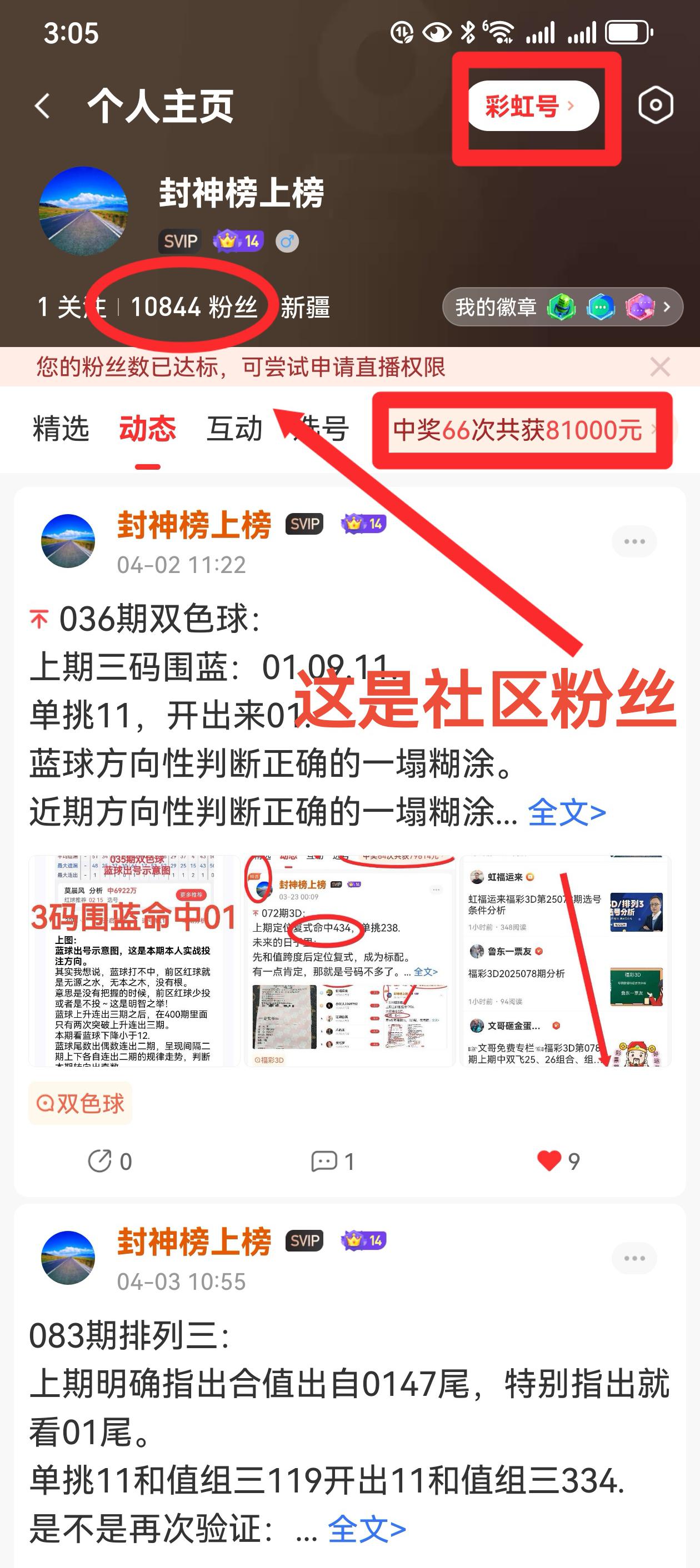Like the 036期双色球 post
This screenshot has width=700, height=1568.
coord(557,1161)
